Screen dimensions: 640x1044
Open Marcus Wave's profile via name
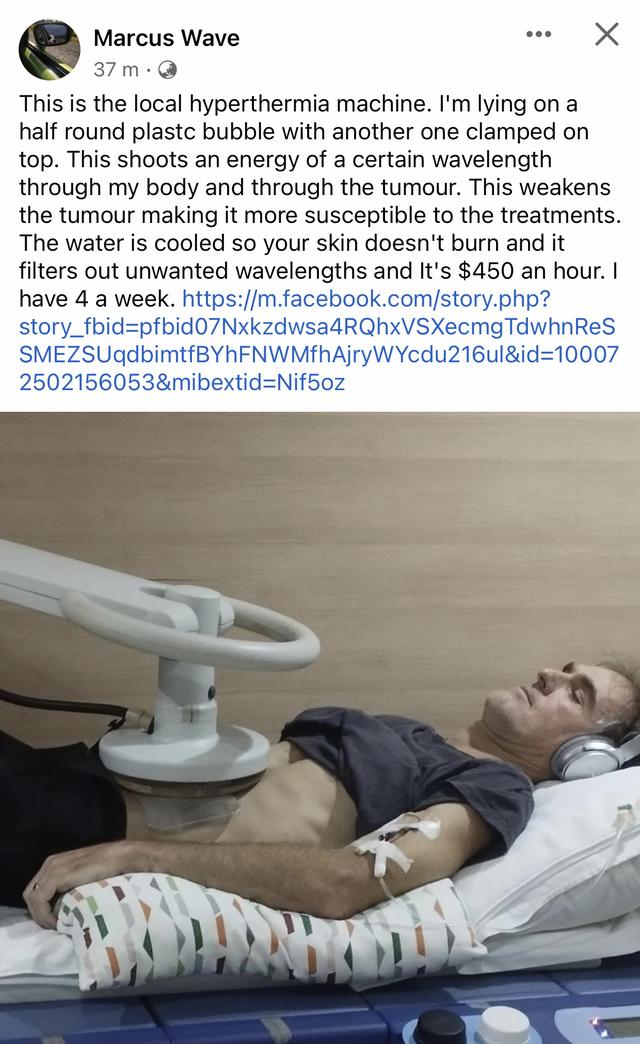[x=166, y=38]
